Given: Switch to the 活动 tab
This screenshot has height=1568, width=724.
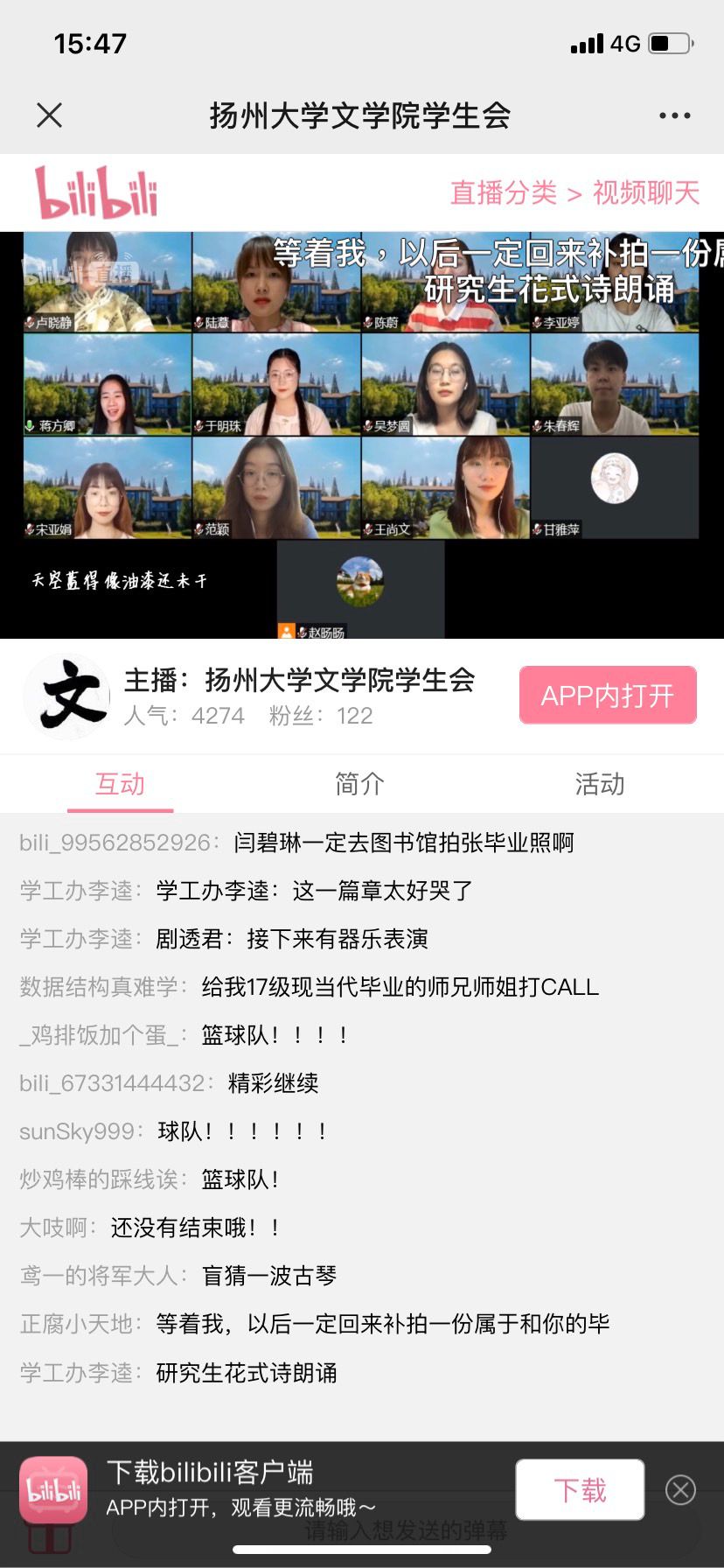Looking at the screenshot, I should click(600, 784).
